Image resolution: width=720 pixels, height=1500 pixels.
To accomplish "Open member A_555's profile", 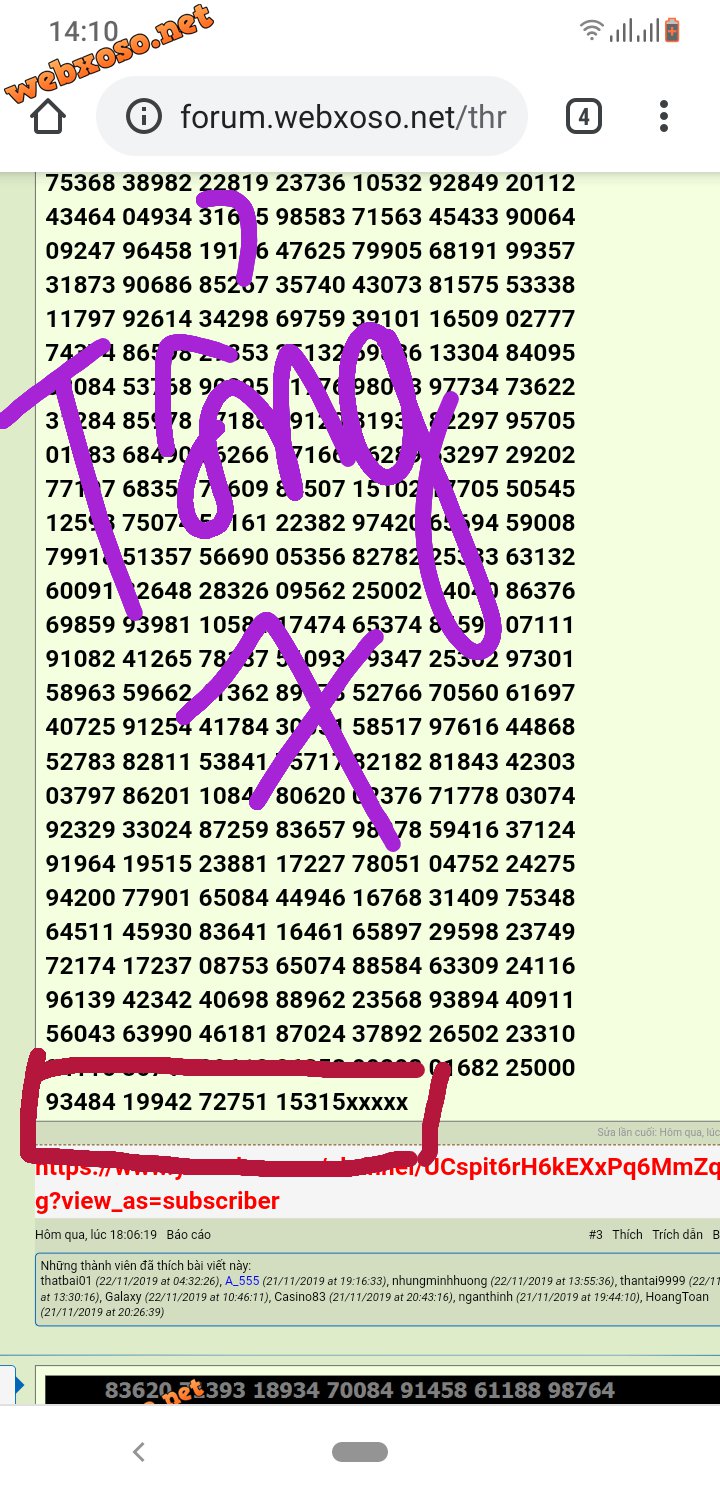I will [242, 1280].
